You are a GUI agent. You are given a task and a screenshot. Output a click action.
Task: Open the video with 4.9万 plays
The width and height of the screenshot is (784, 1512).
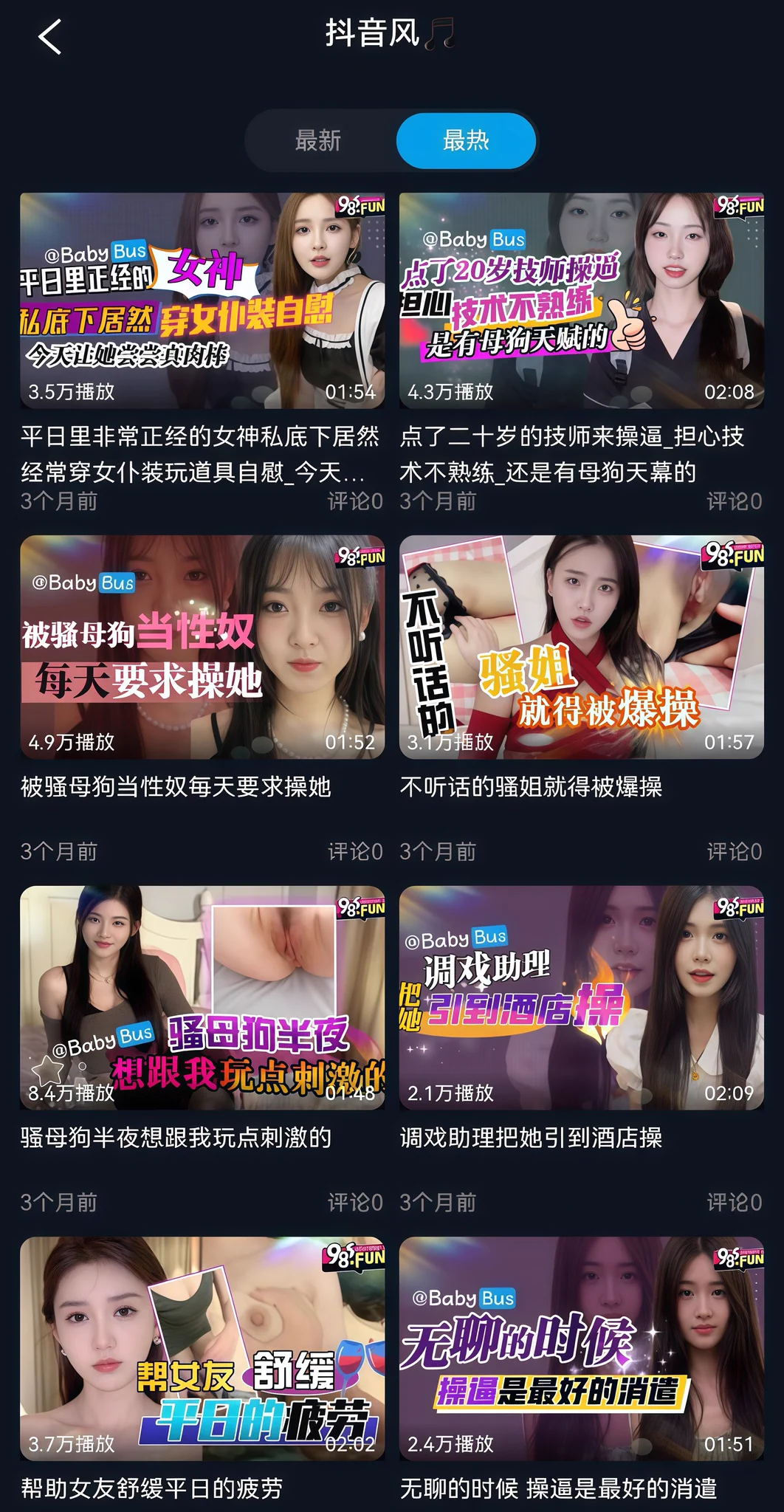[x=202, y=647]
